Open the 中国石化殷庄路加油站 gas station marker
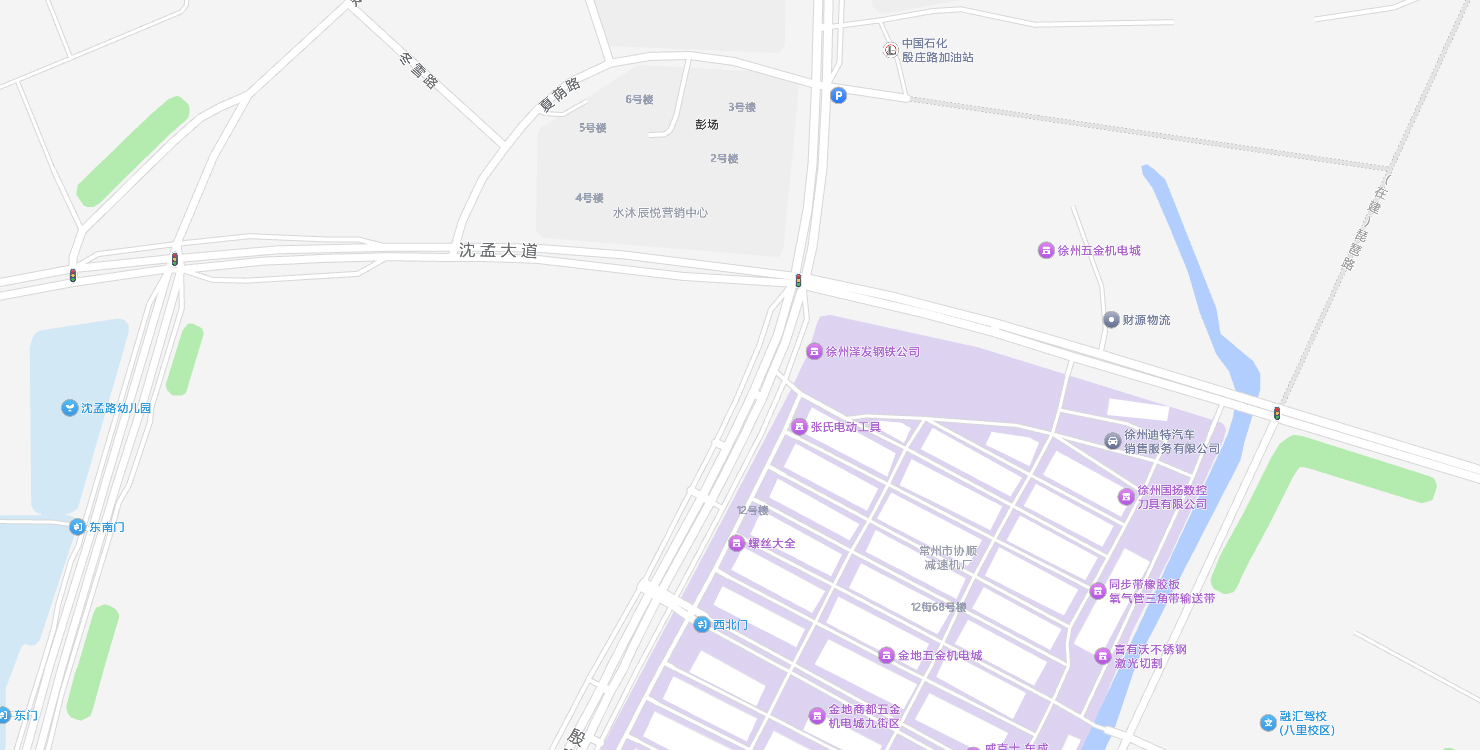Viewport: 1480px width, 750px height. pyautogui.click(x=891, y=50)
